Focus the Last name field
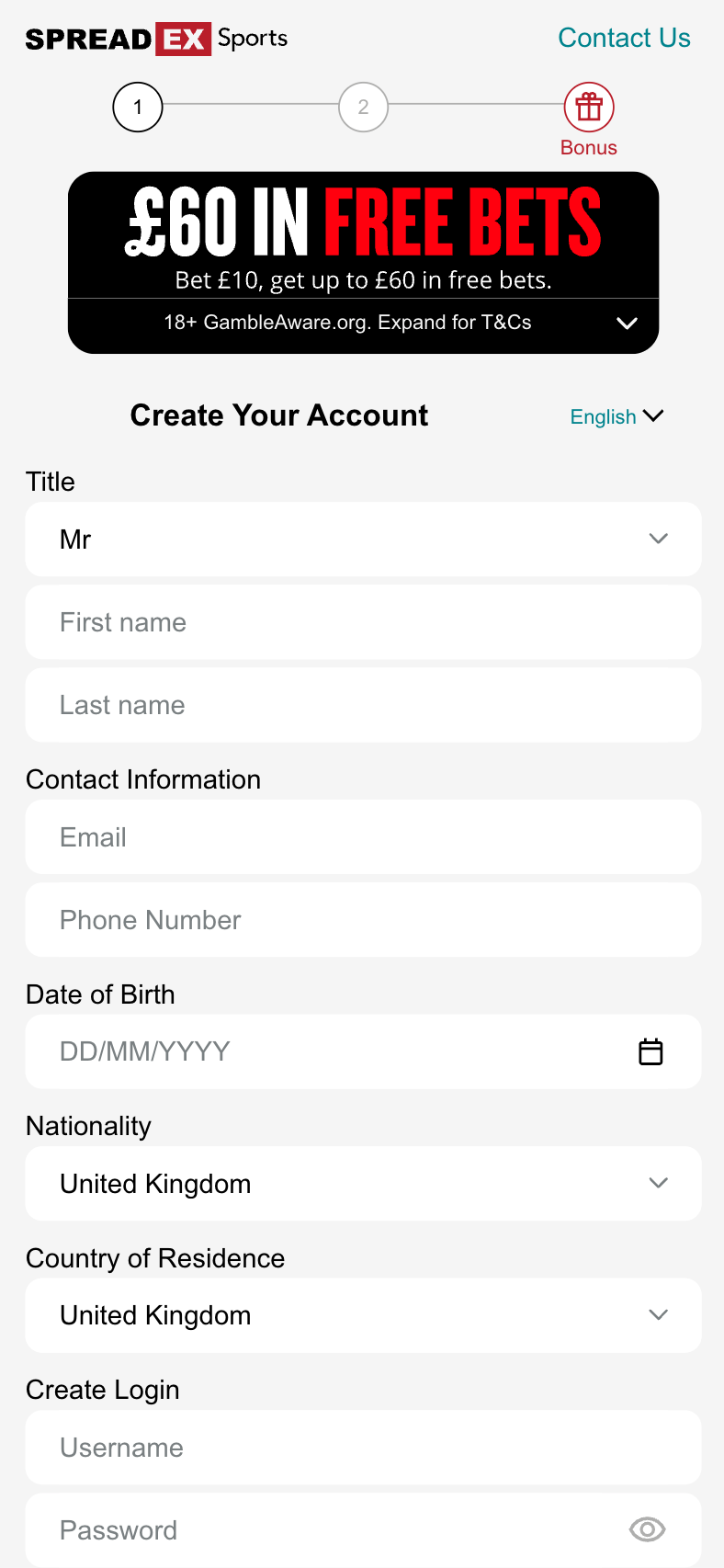The width and height of the screenshot is (724, 1568). coord(363,705)
